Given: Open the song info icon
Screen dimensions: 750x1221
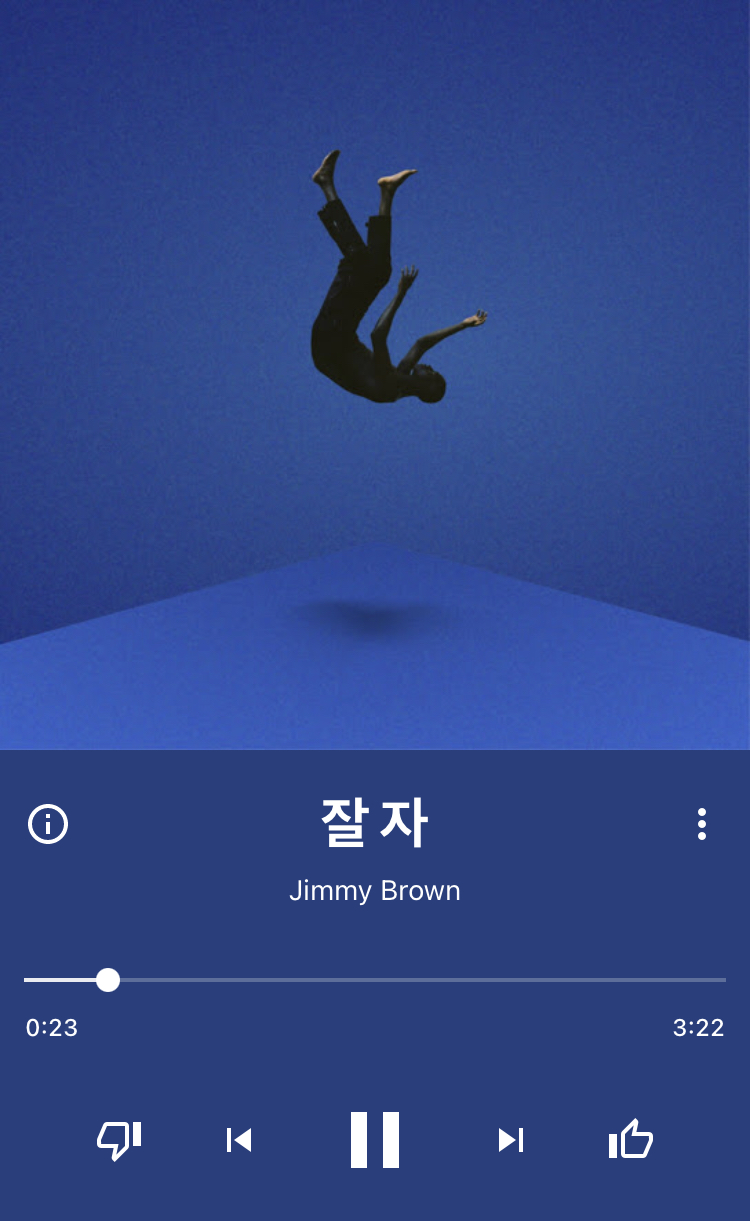Looking at the screenshot, I should click(x=48, y=824).
